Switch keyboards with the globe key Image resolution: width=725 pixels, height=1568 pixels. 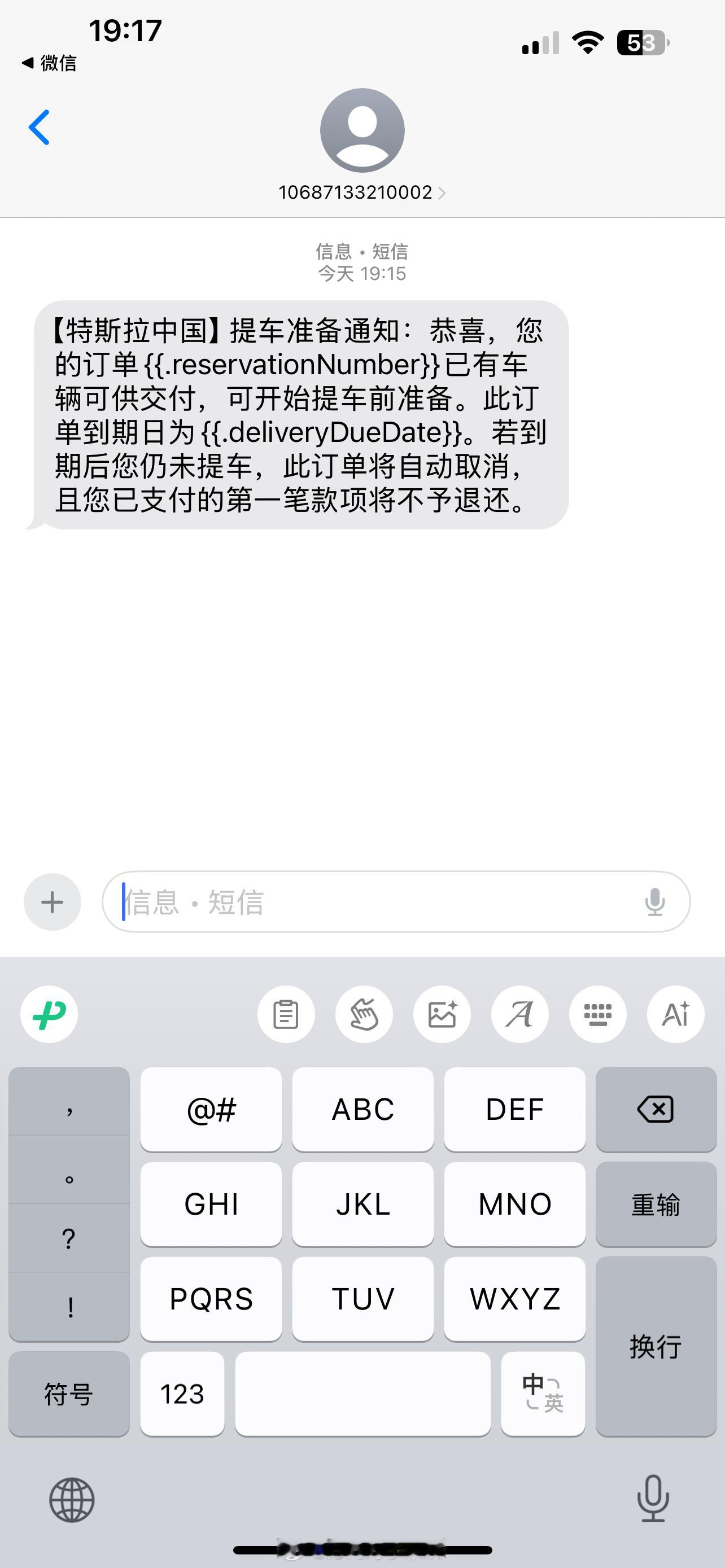(x=72, y=1500)
